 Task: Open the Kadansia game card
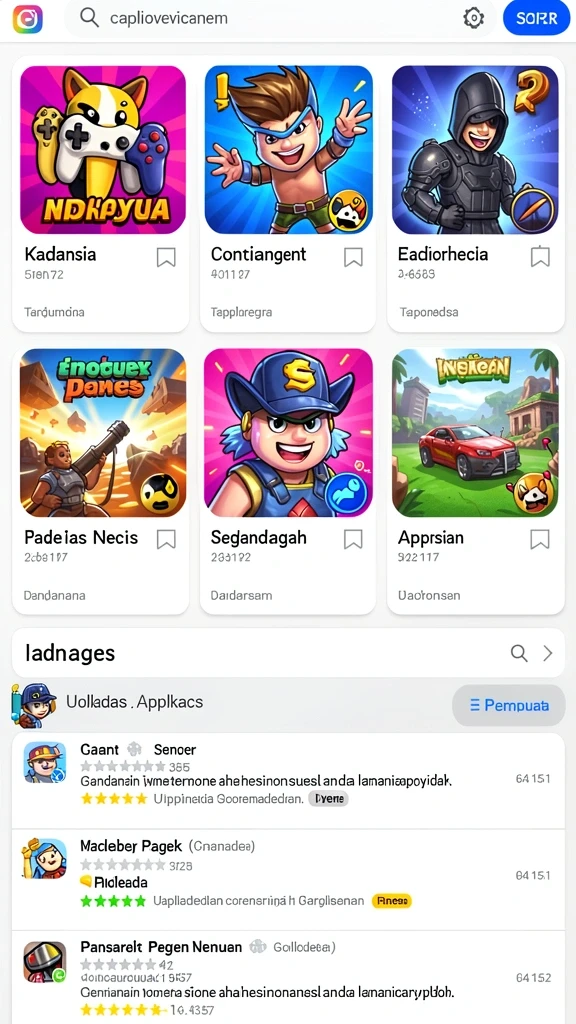[x=101, y=195]
